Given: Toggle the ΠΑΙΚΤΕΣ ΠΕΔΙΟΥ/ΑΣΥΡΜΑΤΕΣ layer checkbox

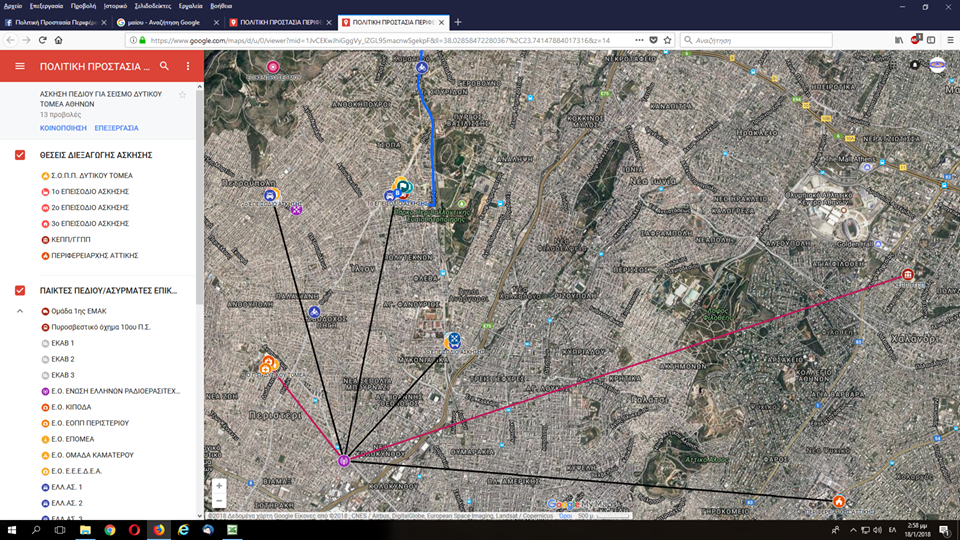Looking at the screenshot, I should (x=20, y=290).
